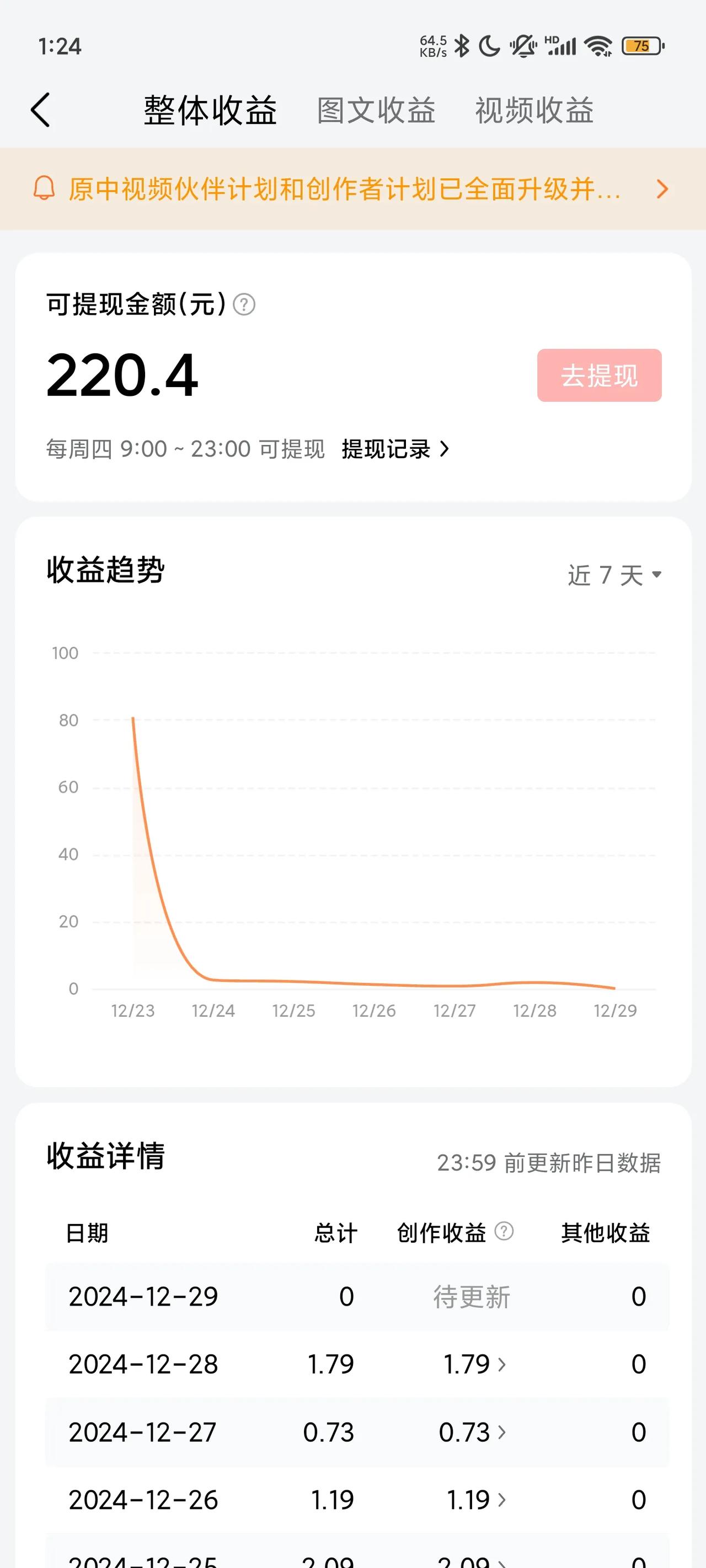Open 提现记录 withdrawal history
The image size is (706, 1568).
tap(395, 449)
